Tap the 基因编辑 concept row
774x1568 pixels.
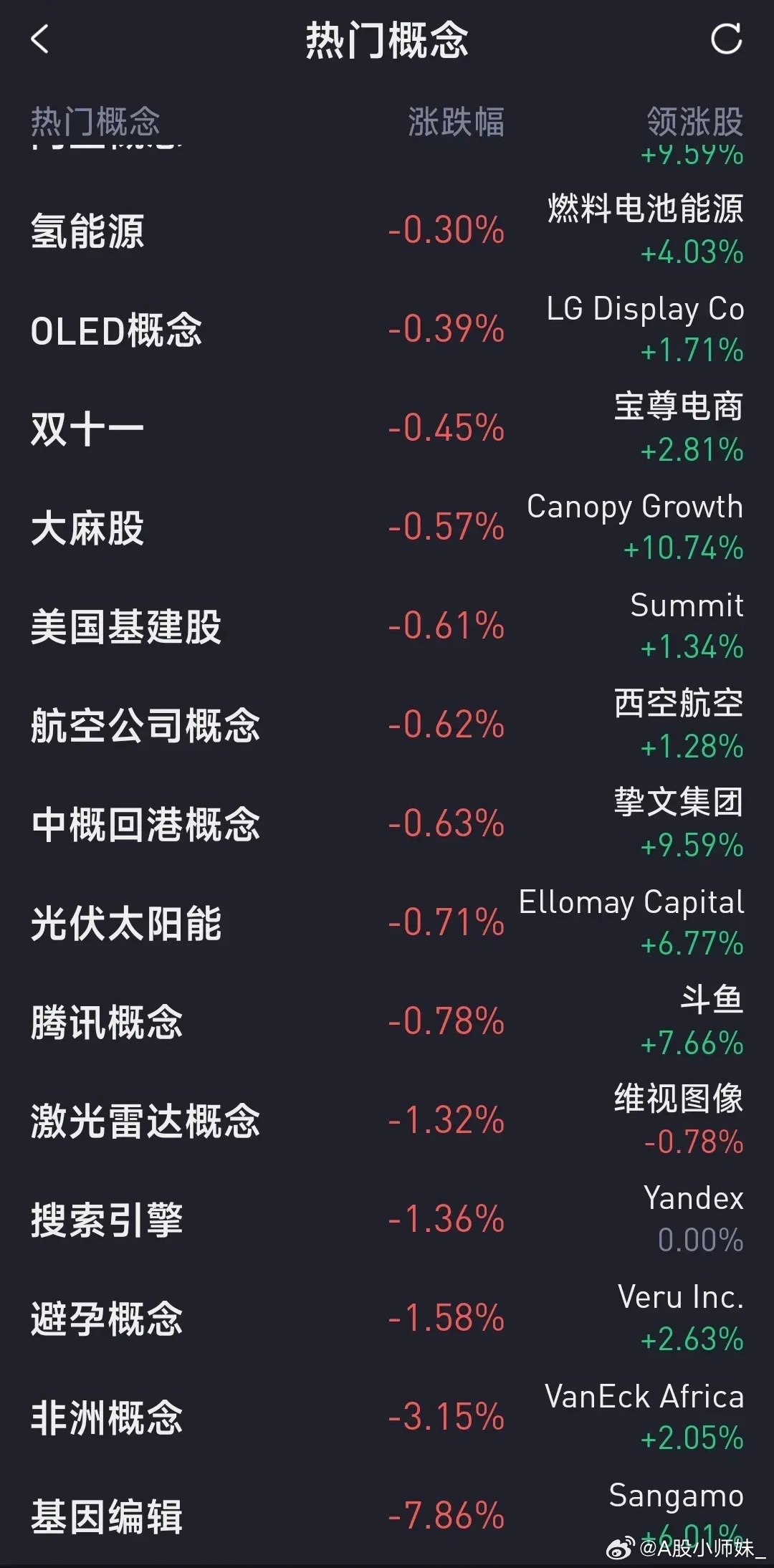[387, 1516]
